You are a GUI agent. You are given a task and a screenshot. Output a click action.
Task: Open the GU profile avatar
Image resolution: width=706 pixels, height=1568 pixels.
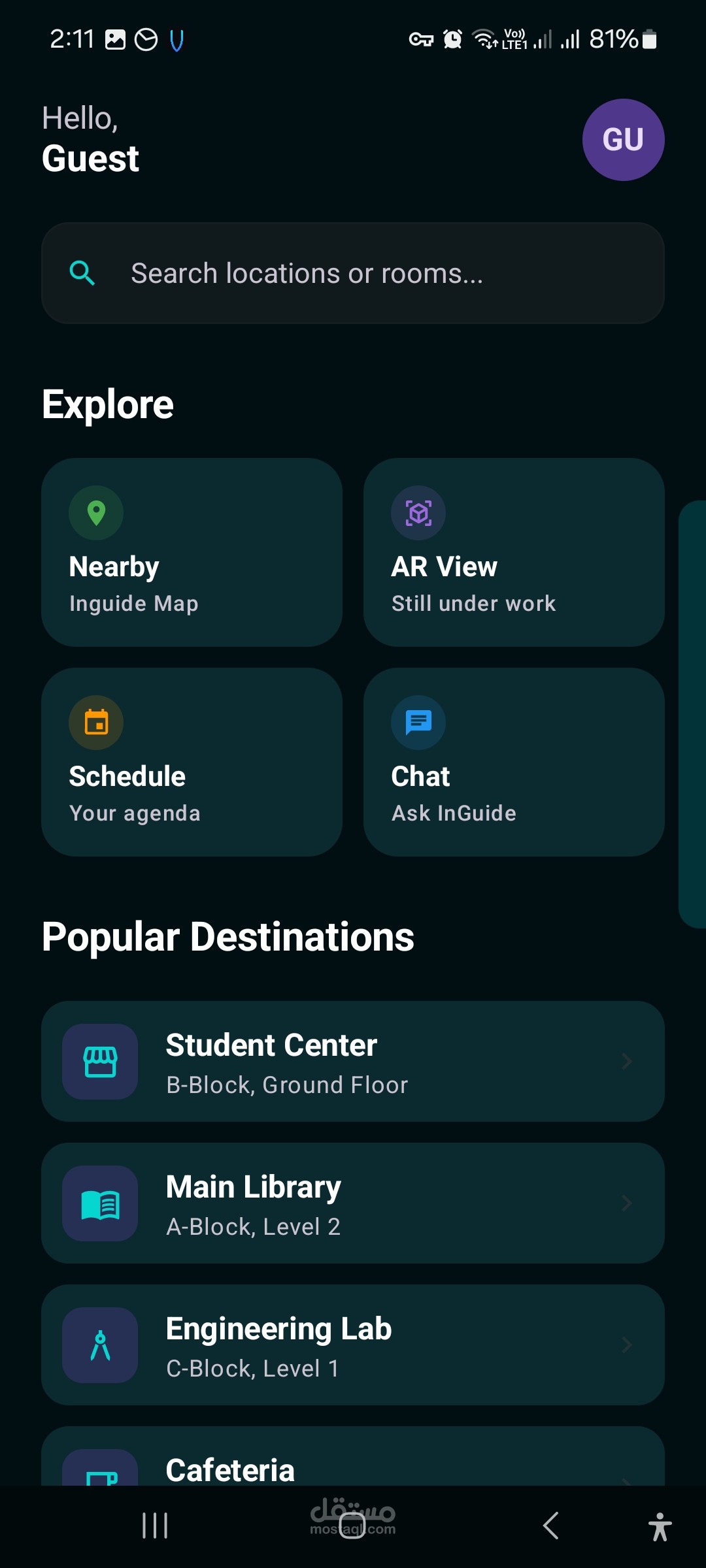(x=623, y=140)
